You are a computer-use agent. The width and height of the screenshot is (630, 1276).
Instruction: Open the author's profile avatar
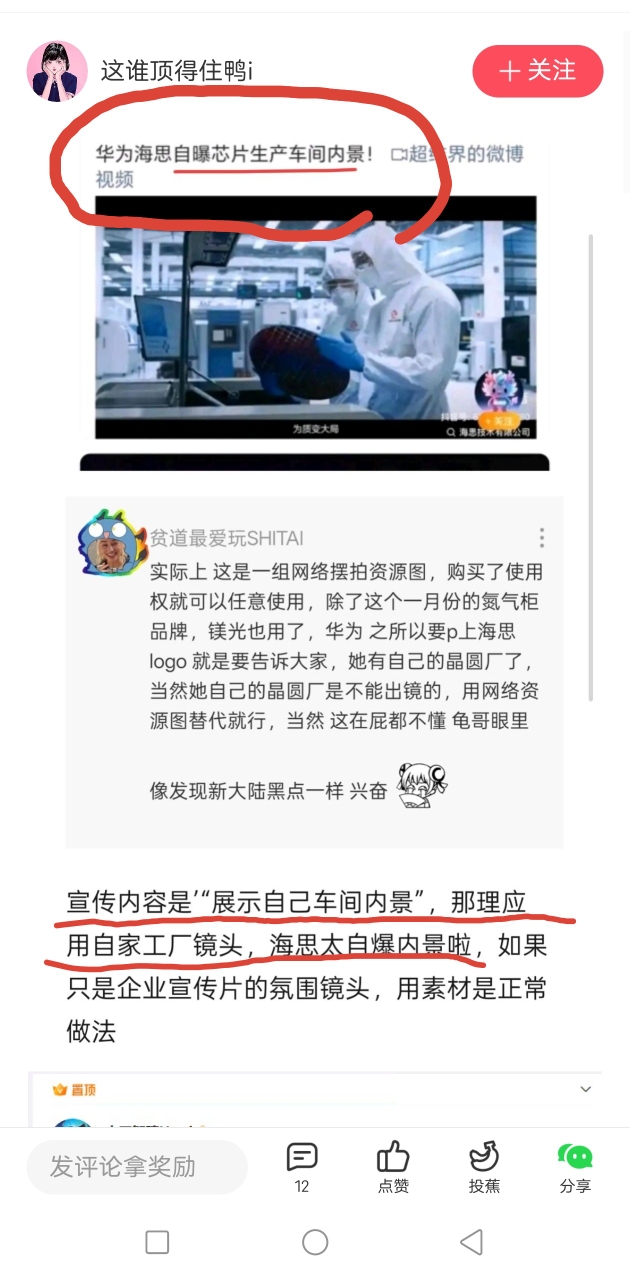pos(57,71)
